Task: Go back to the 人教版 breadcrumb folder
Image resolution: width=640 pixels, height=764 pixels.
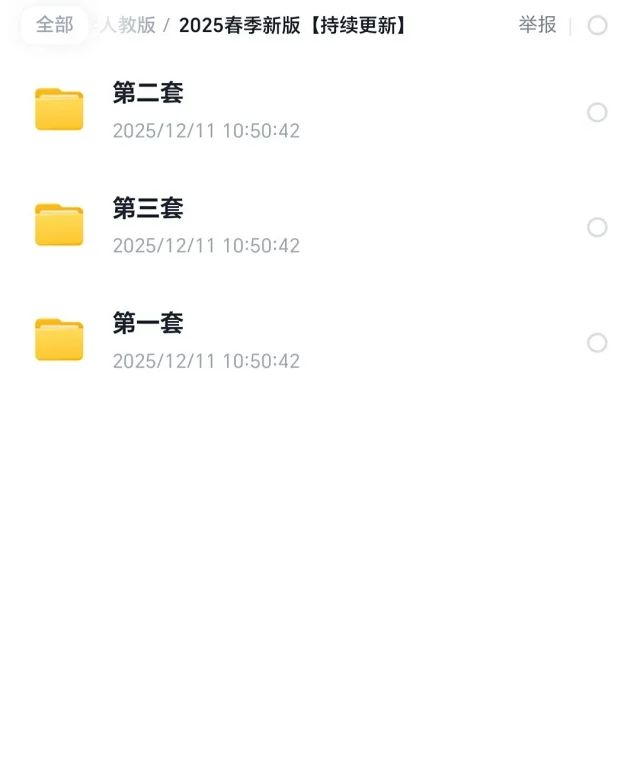Action: click(130, 25)
